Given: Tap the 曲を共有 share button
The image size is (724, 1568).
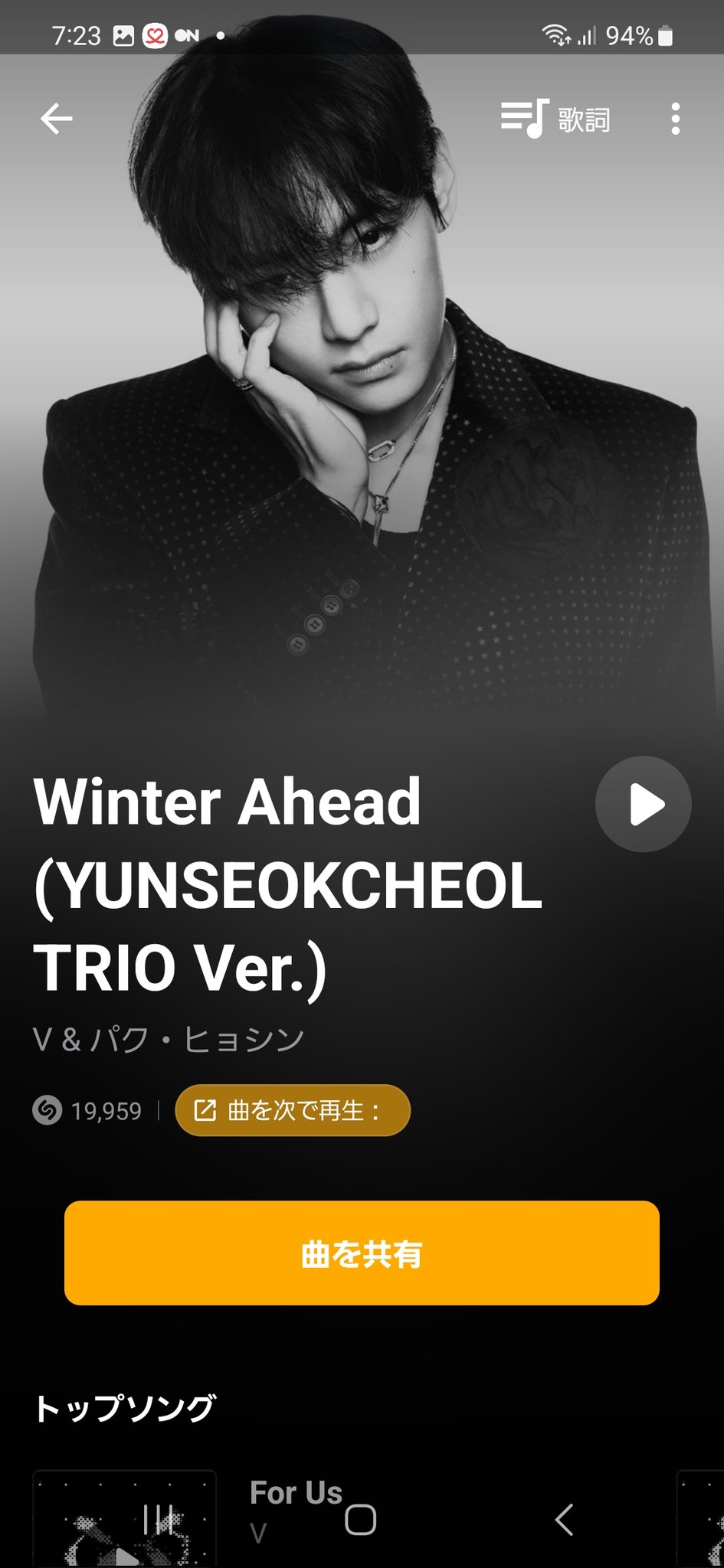Looking at the screenshot, I should [362, 1253].
